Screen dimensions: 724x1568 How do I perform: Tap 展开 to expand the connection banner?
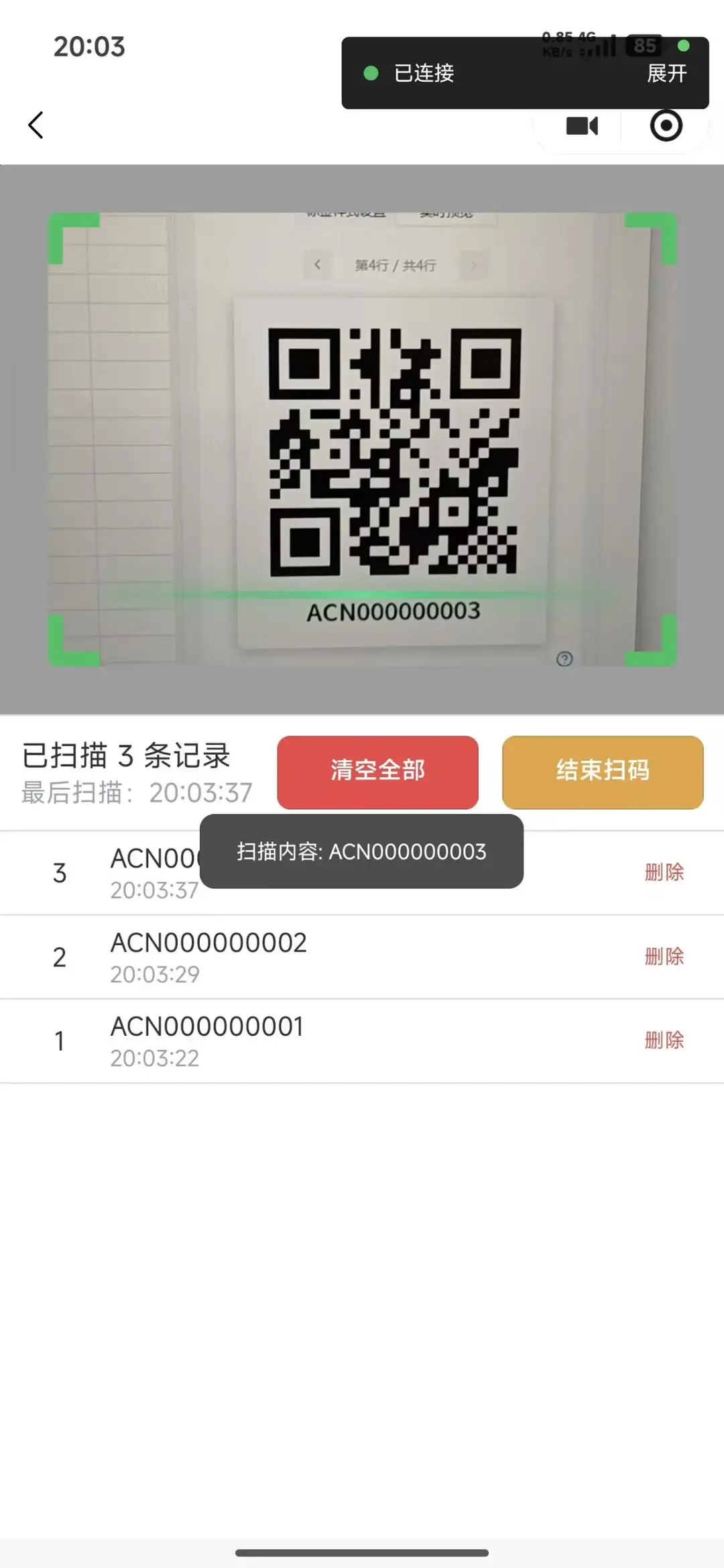[666, 73]
